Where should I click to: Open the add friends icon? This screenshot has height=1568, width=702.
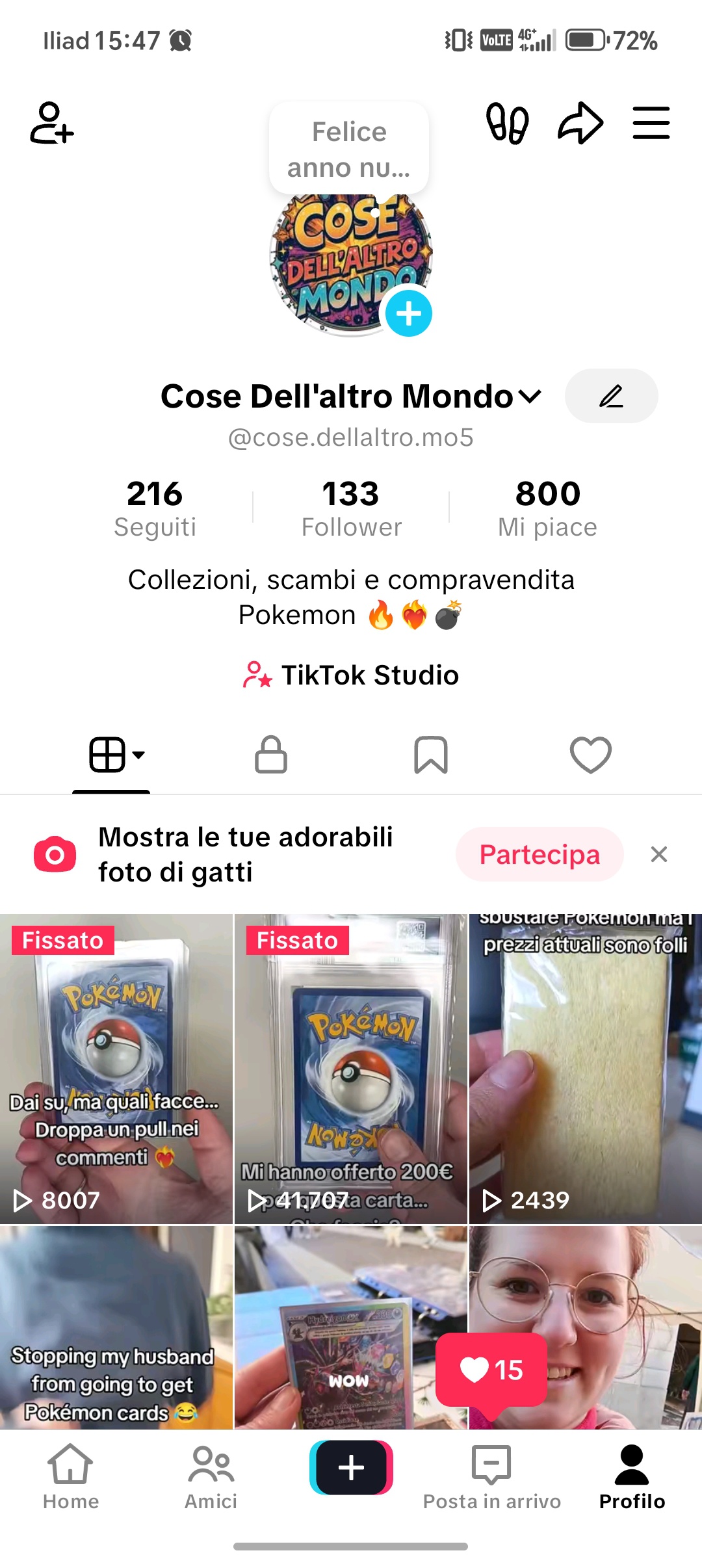52,122
